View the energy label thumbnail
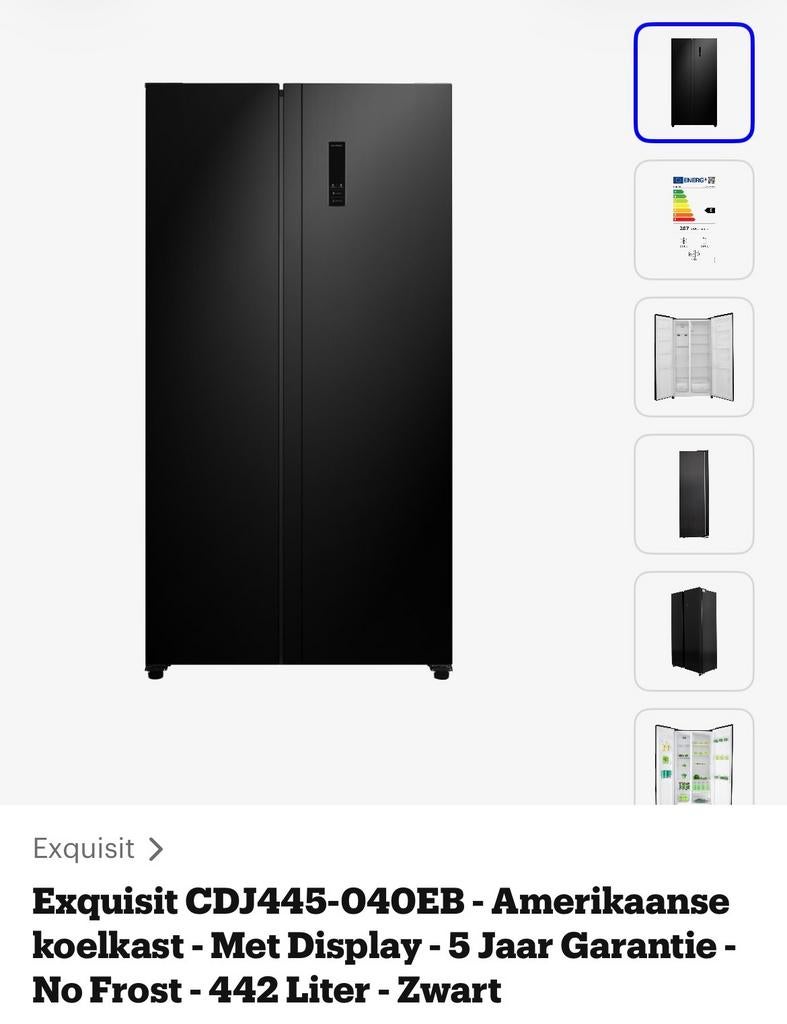This screenshot has height=1024, width=787. [x=693, y=220]
